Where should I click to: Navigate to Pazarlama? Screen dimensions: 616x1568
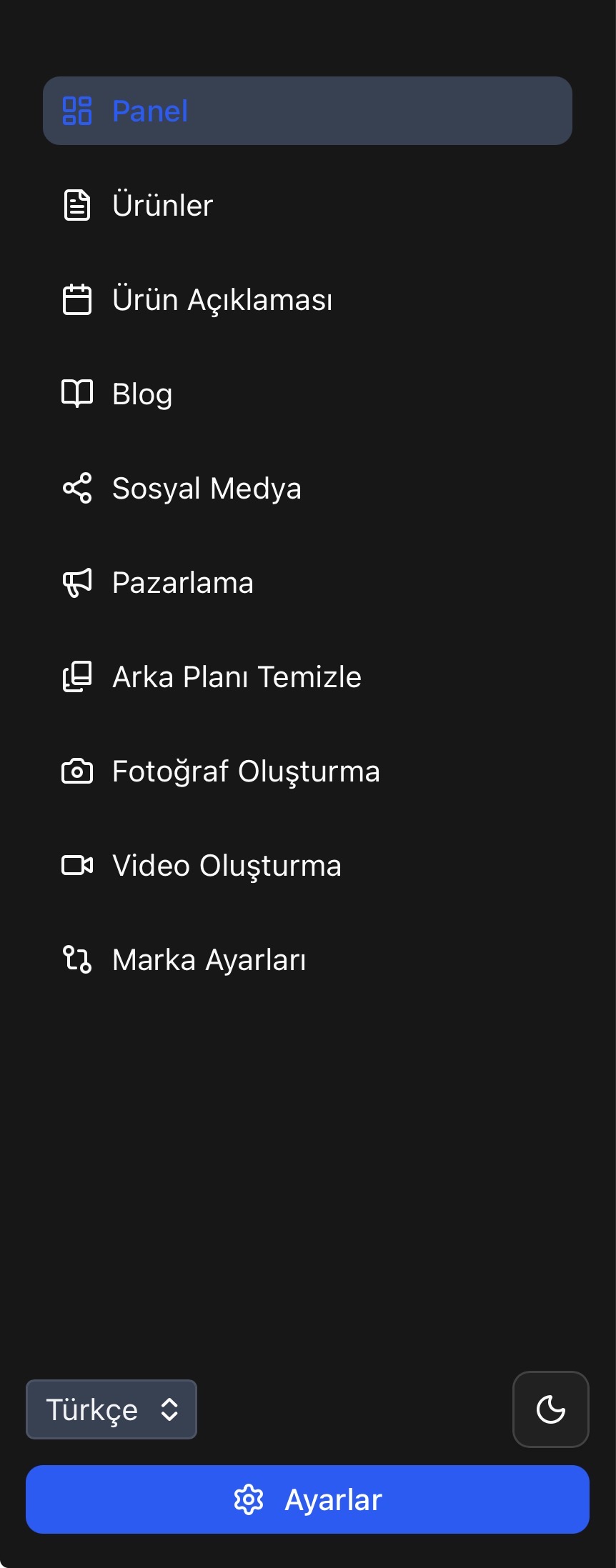point(182,583)
